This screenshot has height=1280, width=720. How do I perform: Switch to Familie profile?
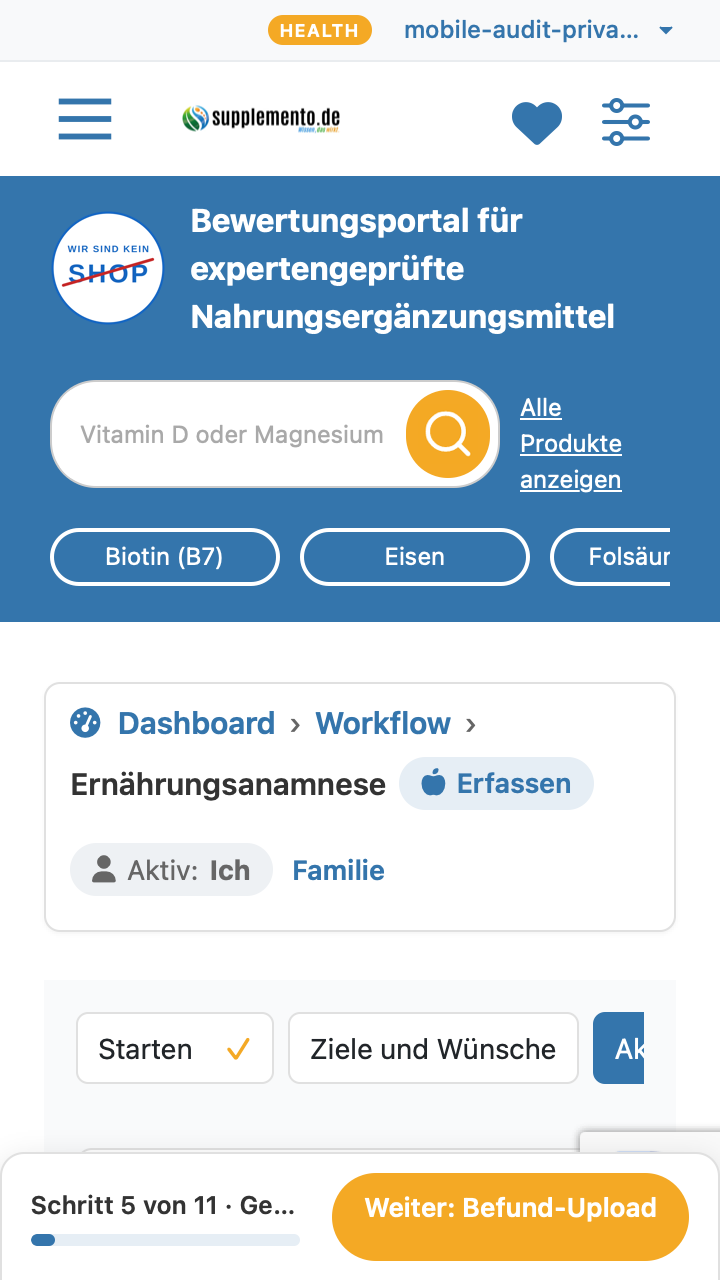(338, 870)
